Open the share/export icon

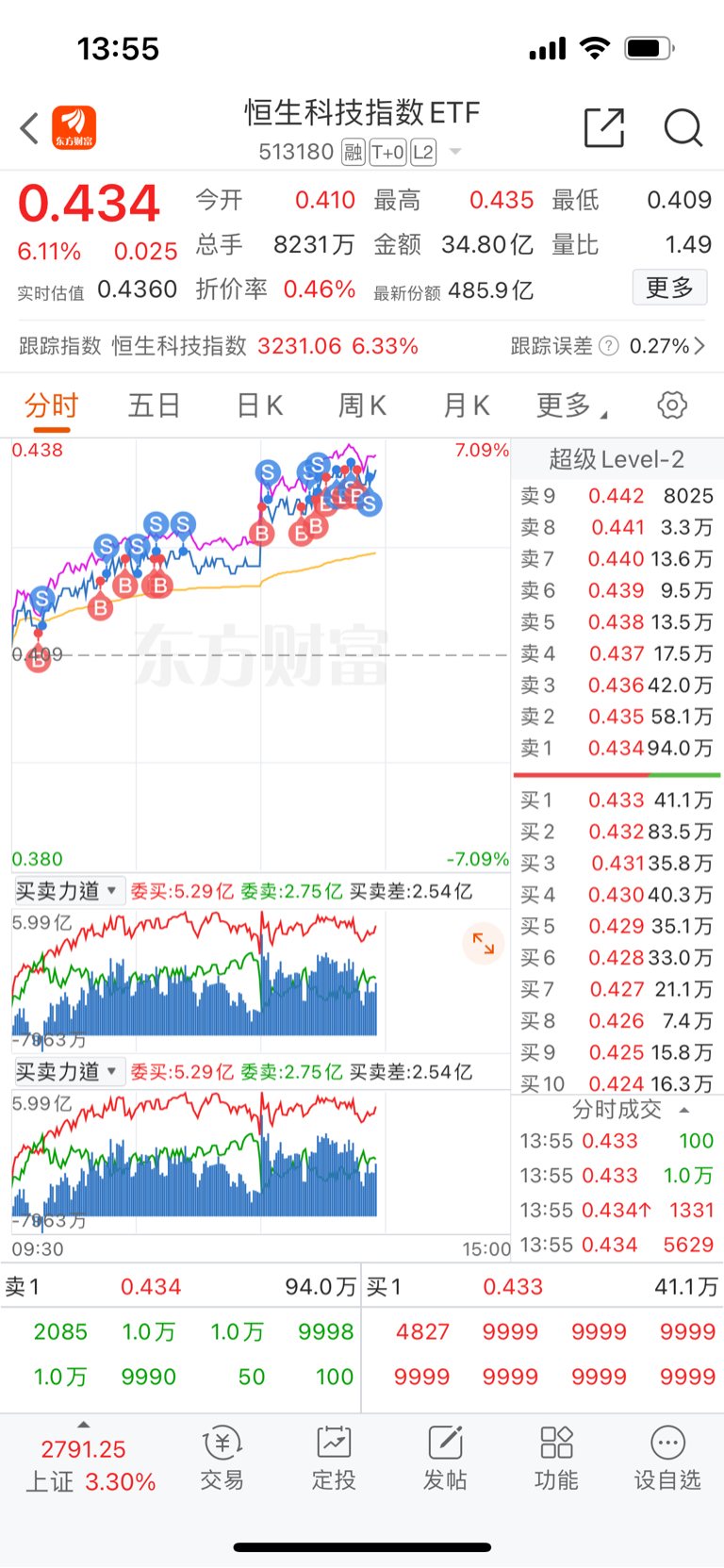tap(605, 127)
